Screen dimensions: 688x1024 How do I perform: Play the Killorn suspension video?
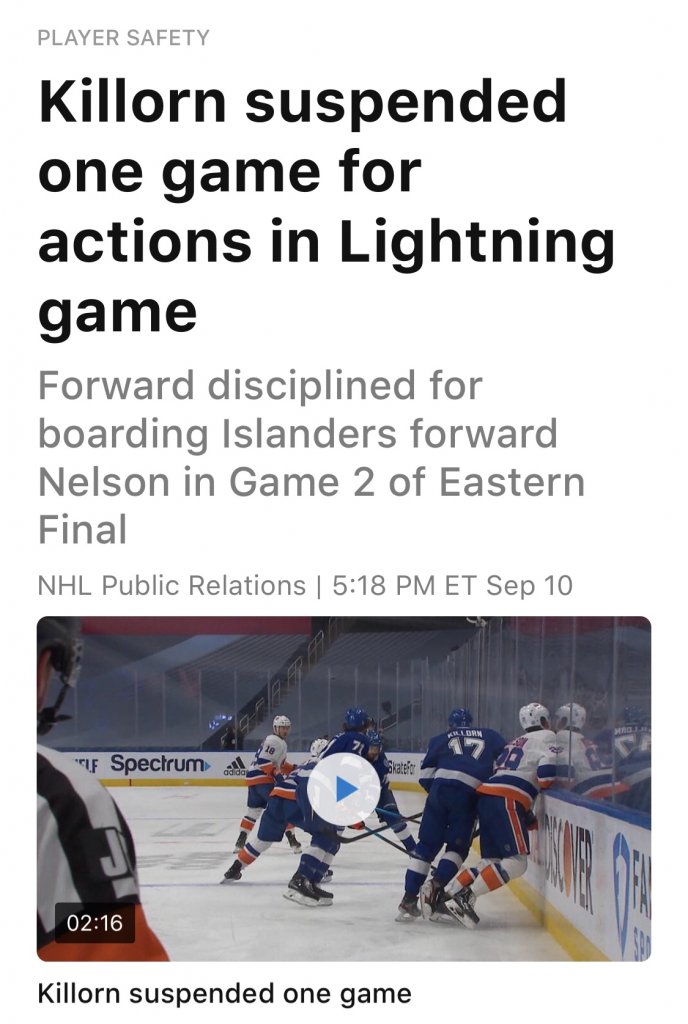click(343, 789)
